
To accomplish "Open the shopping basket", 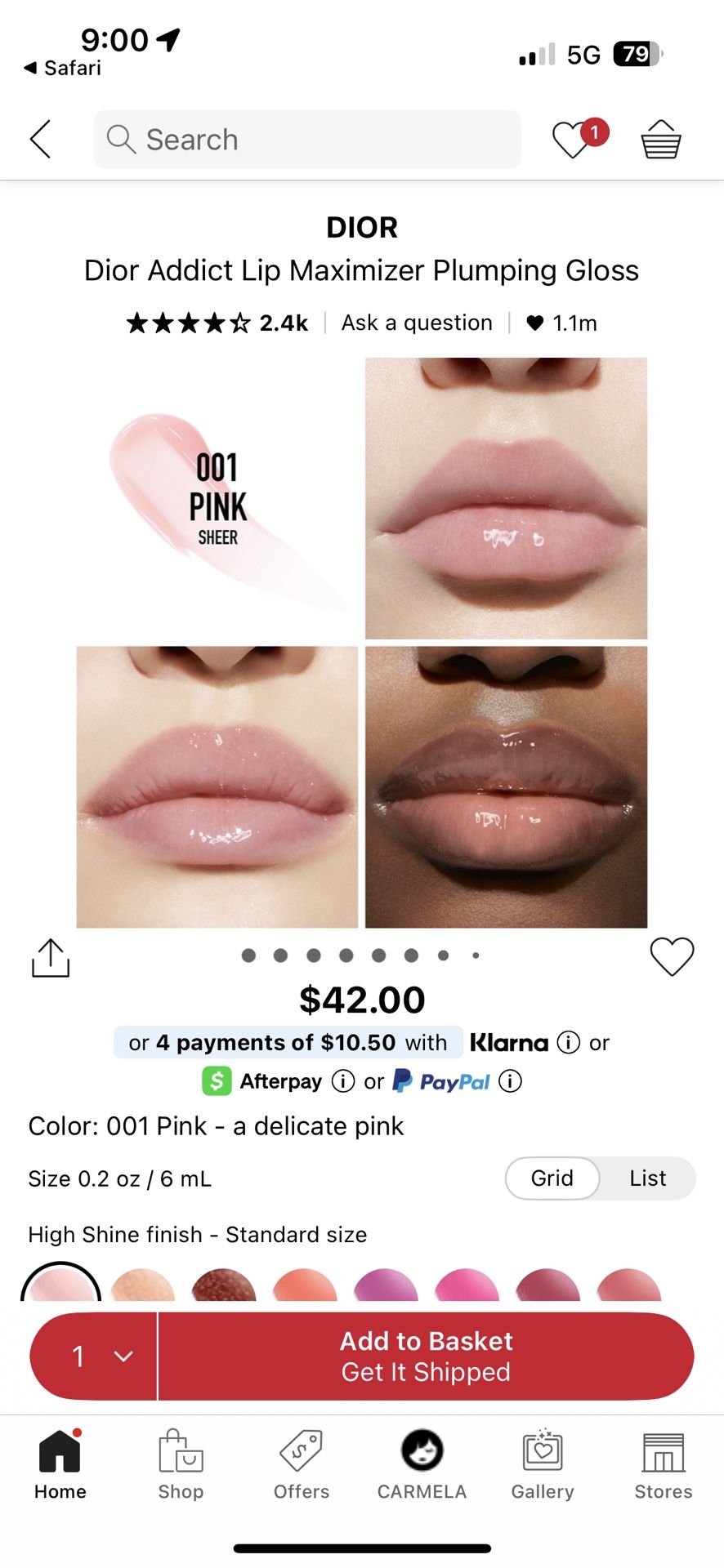I will (661, 139).
